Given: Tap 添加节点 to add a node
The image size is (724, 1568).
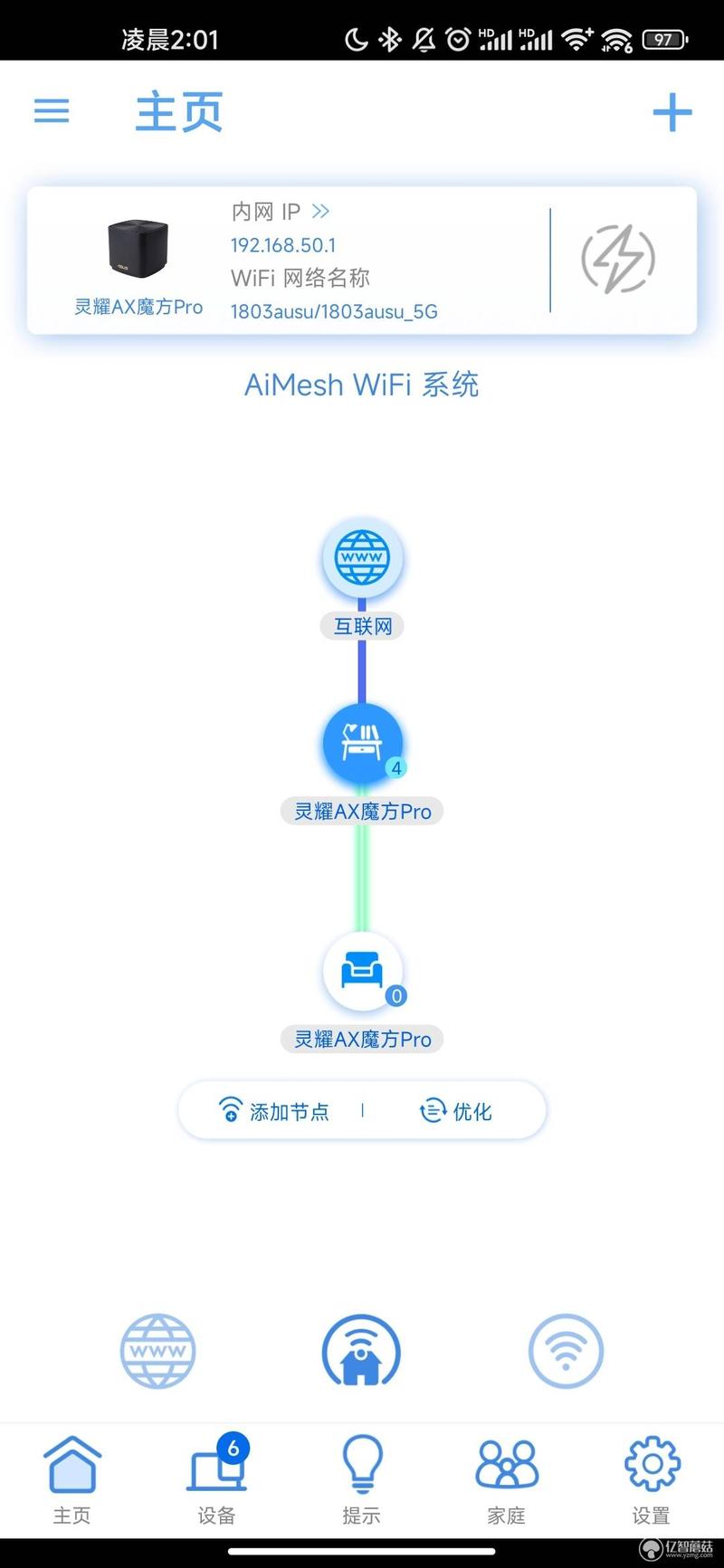Looking at the screenshot, I should pyautogui.click(x=275, y=1111).
